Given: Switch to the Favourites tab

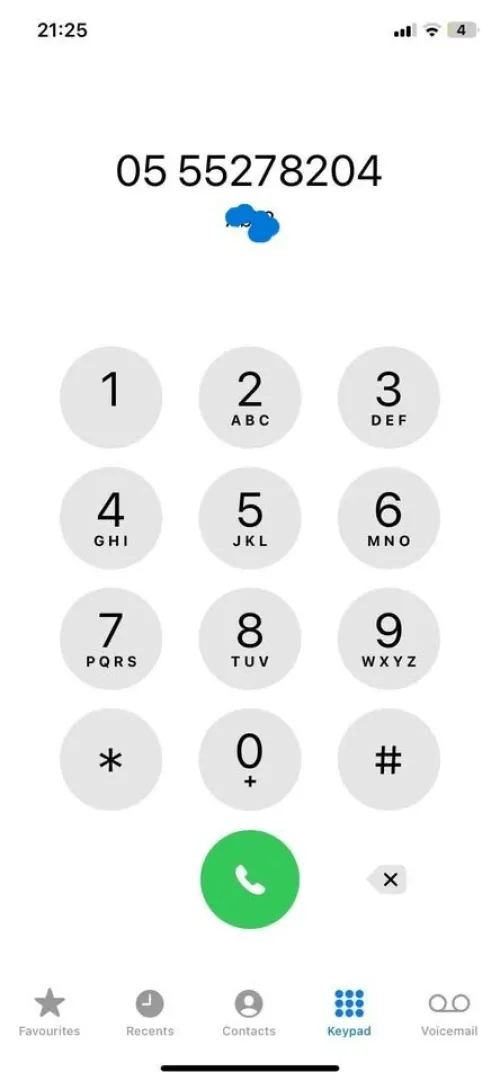Looking at the screenshot, I should click(49, 1012).
